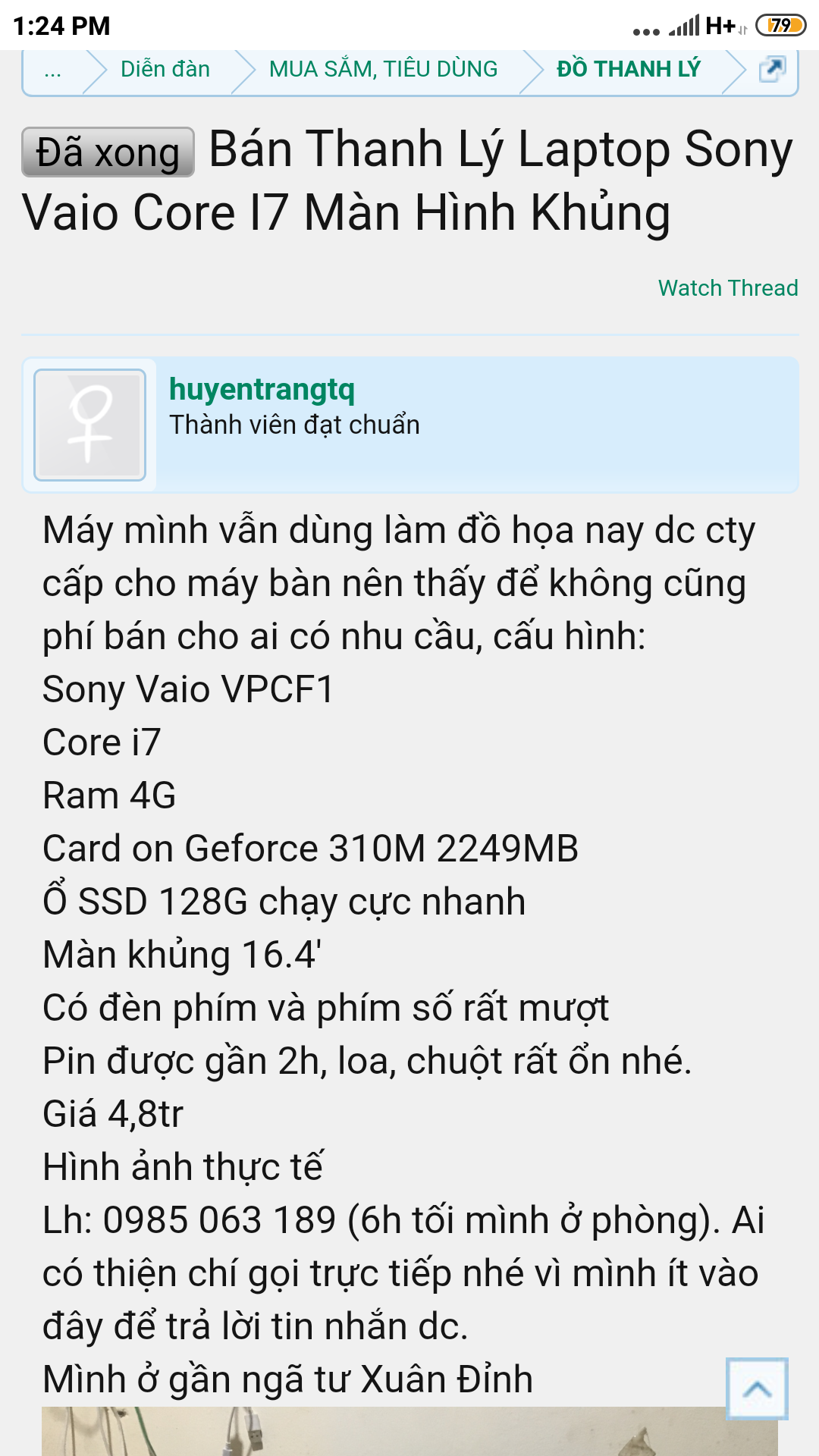The height and width of the screenshot is (1456, 819).
Task: Jump back to top of page
Action: point(757,1389)
